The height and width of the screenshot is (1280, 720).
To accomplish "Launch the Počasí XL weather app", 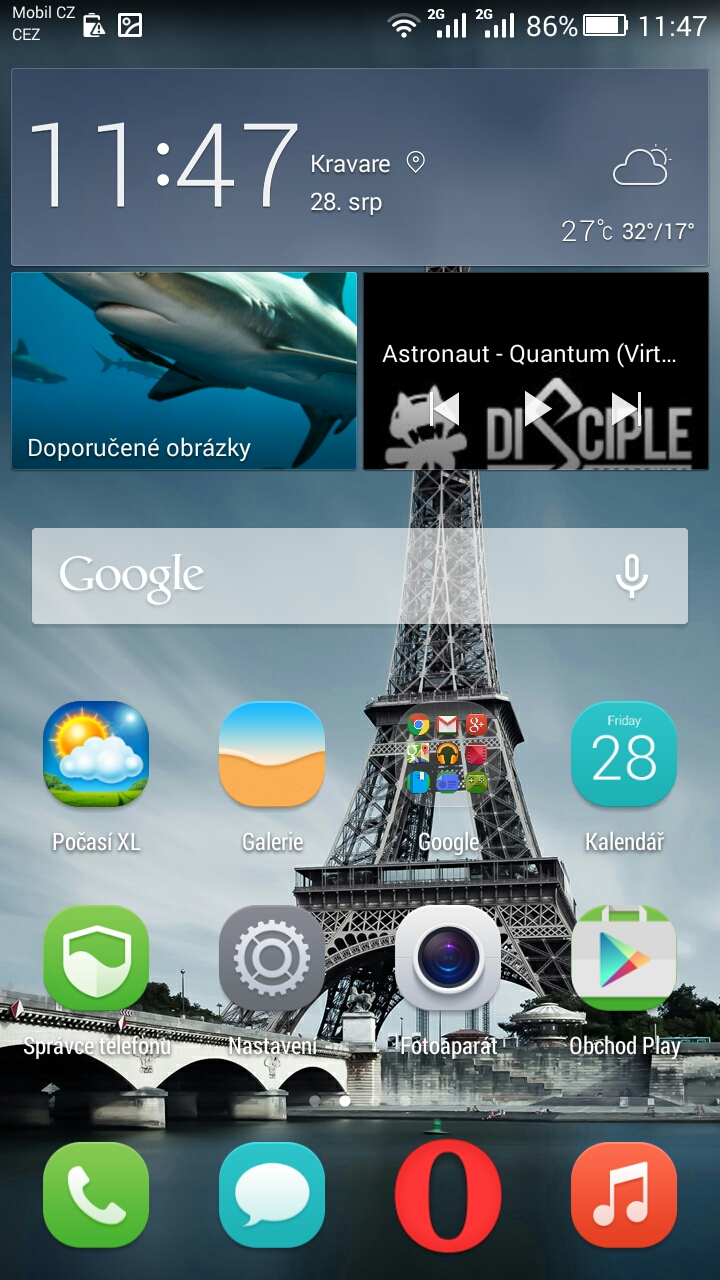I will (x=96, y=755).
